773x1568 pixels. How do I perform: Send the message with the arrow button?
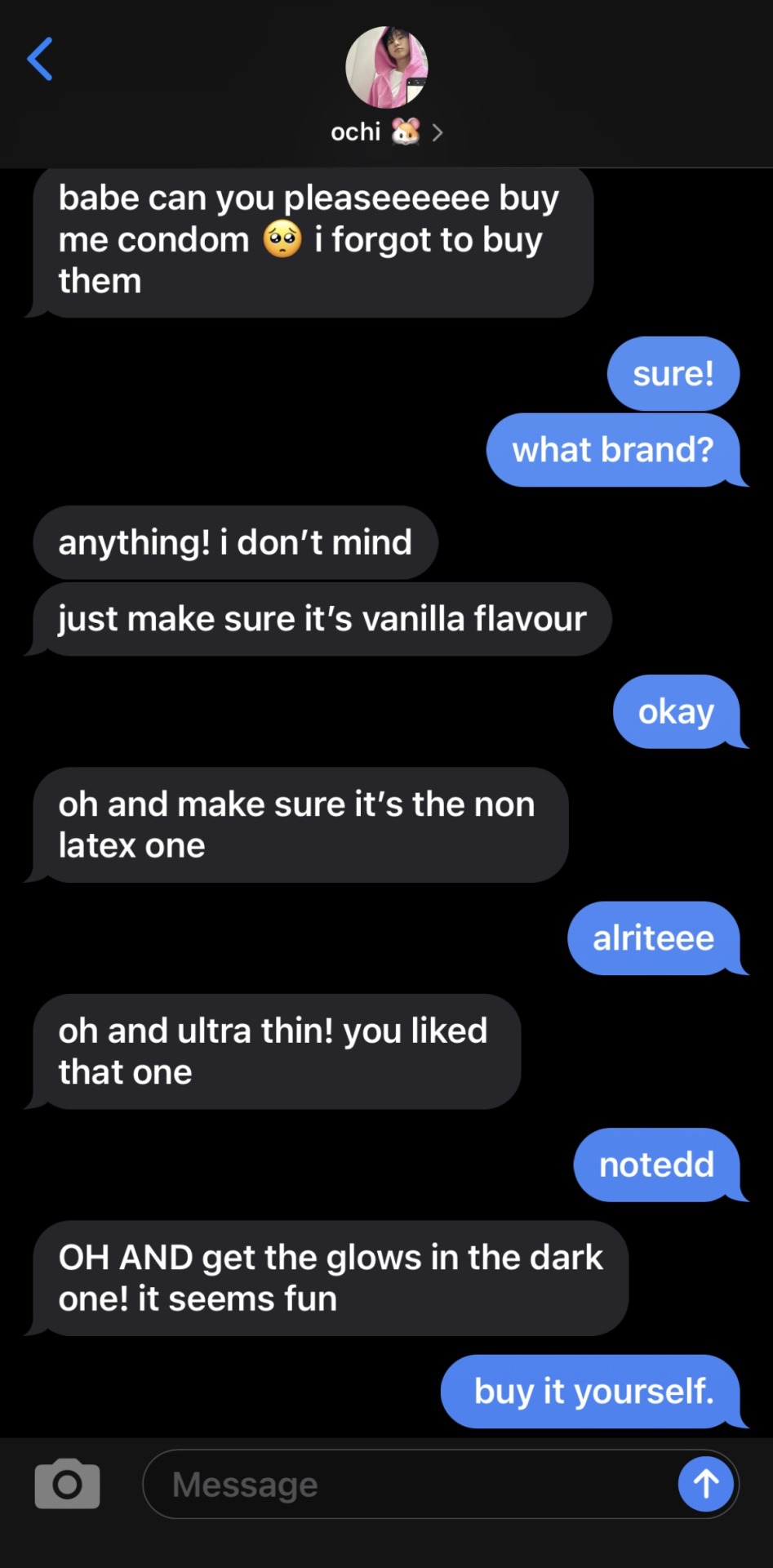coord(705,1484)
